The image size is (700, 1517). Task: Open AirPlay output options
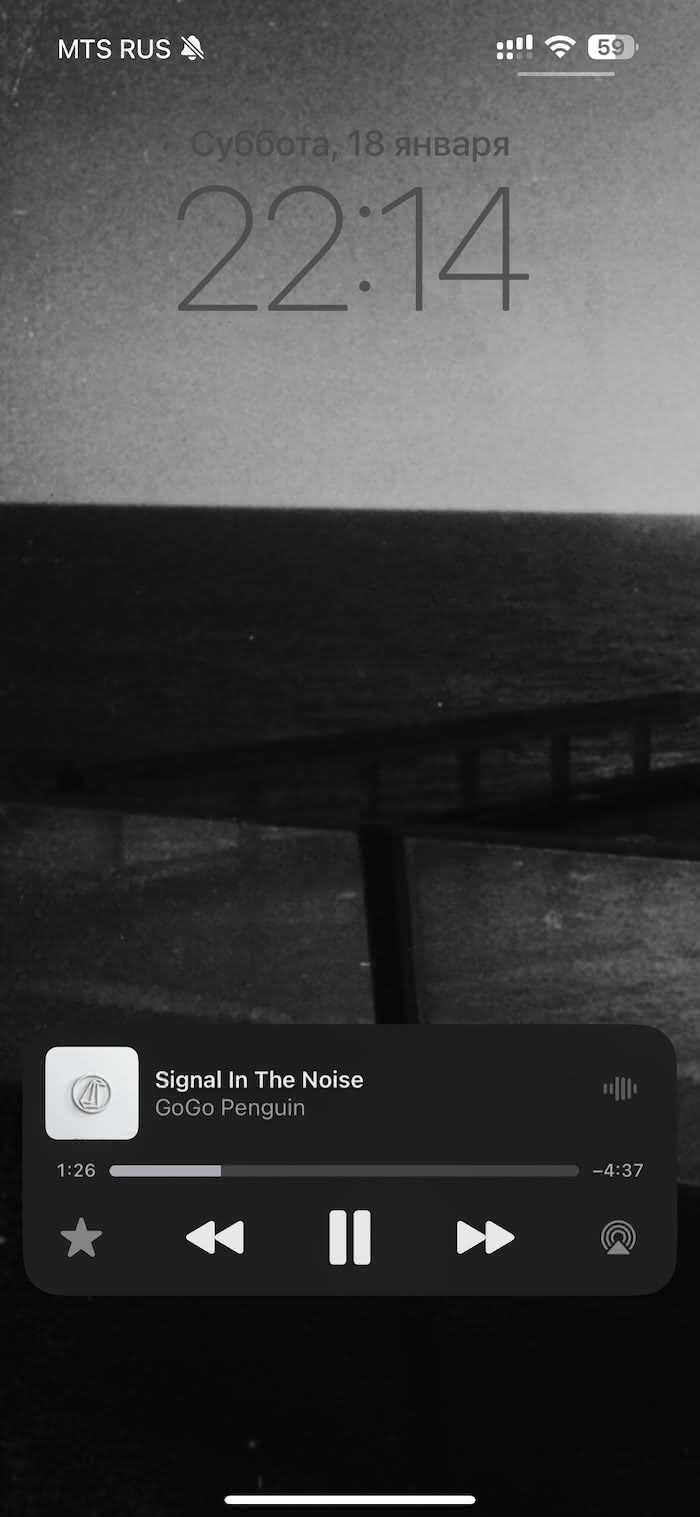618,1238
